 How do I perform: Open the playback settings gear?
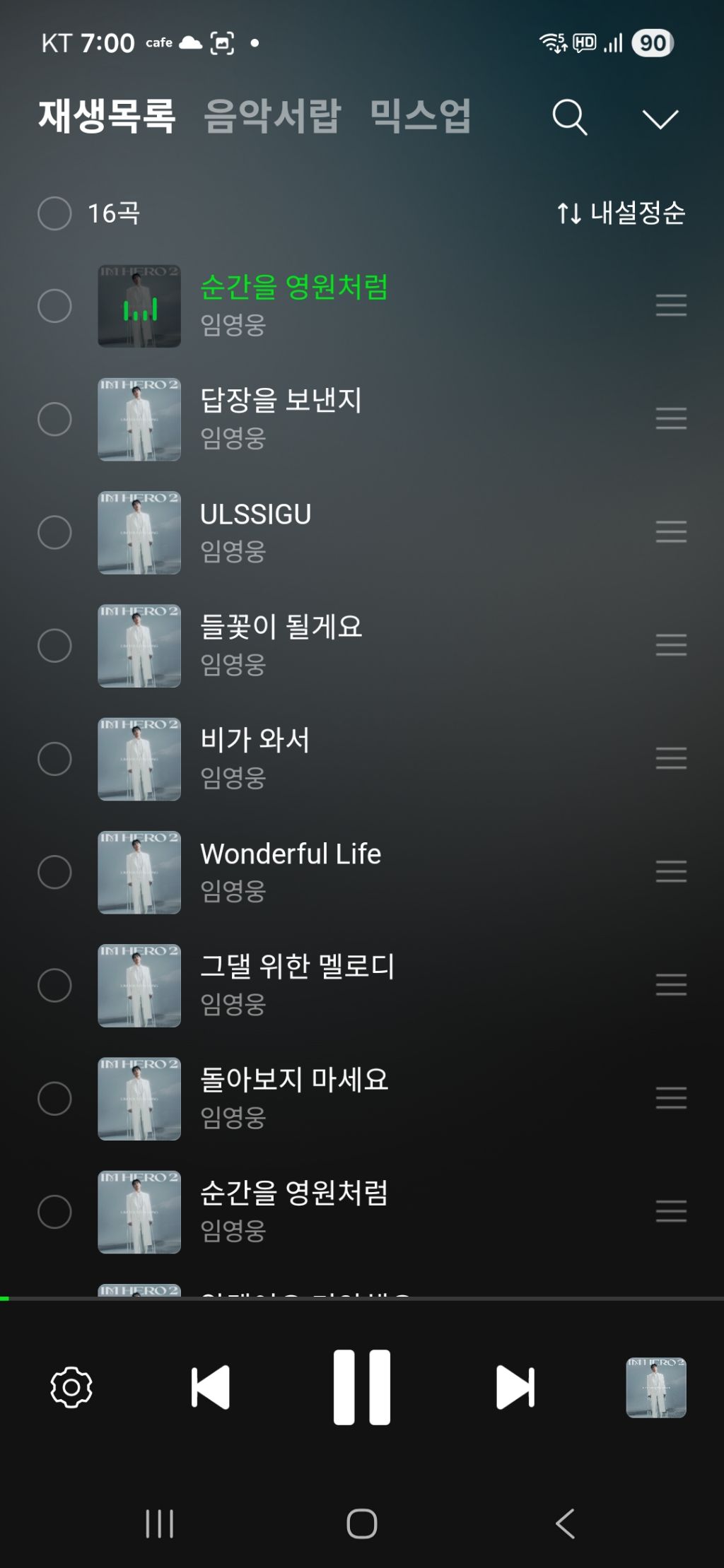click(71, 1387)
